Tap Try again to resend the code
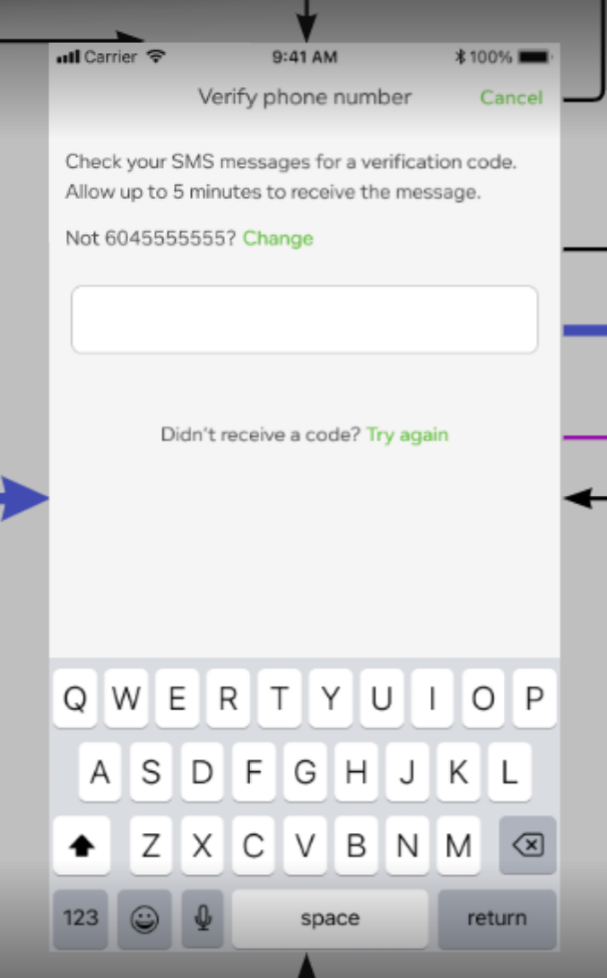607x978 pixels. [x=407, y=434]
